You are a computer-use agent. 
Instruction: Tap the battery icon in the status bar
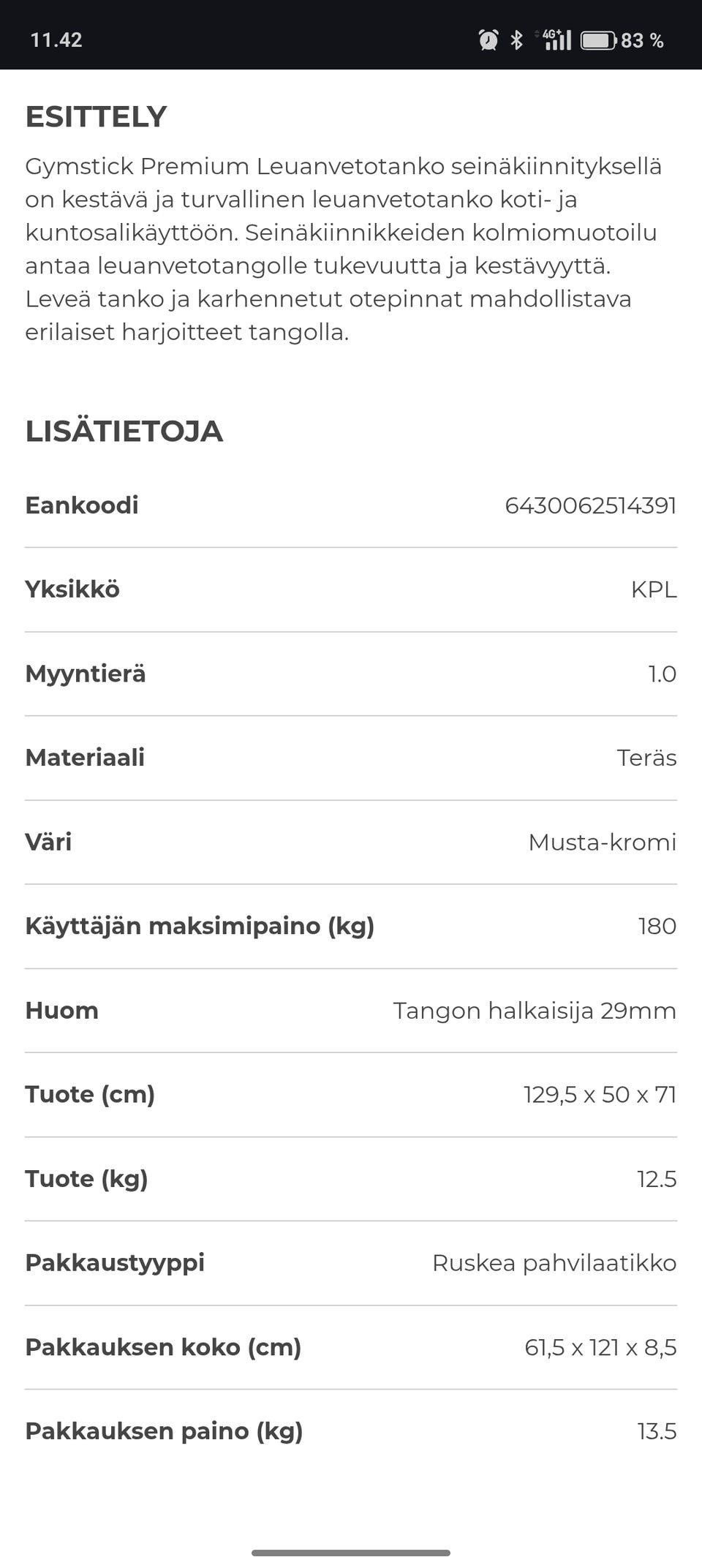(x=597, y=41)
